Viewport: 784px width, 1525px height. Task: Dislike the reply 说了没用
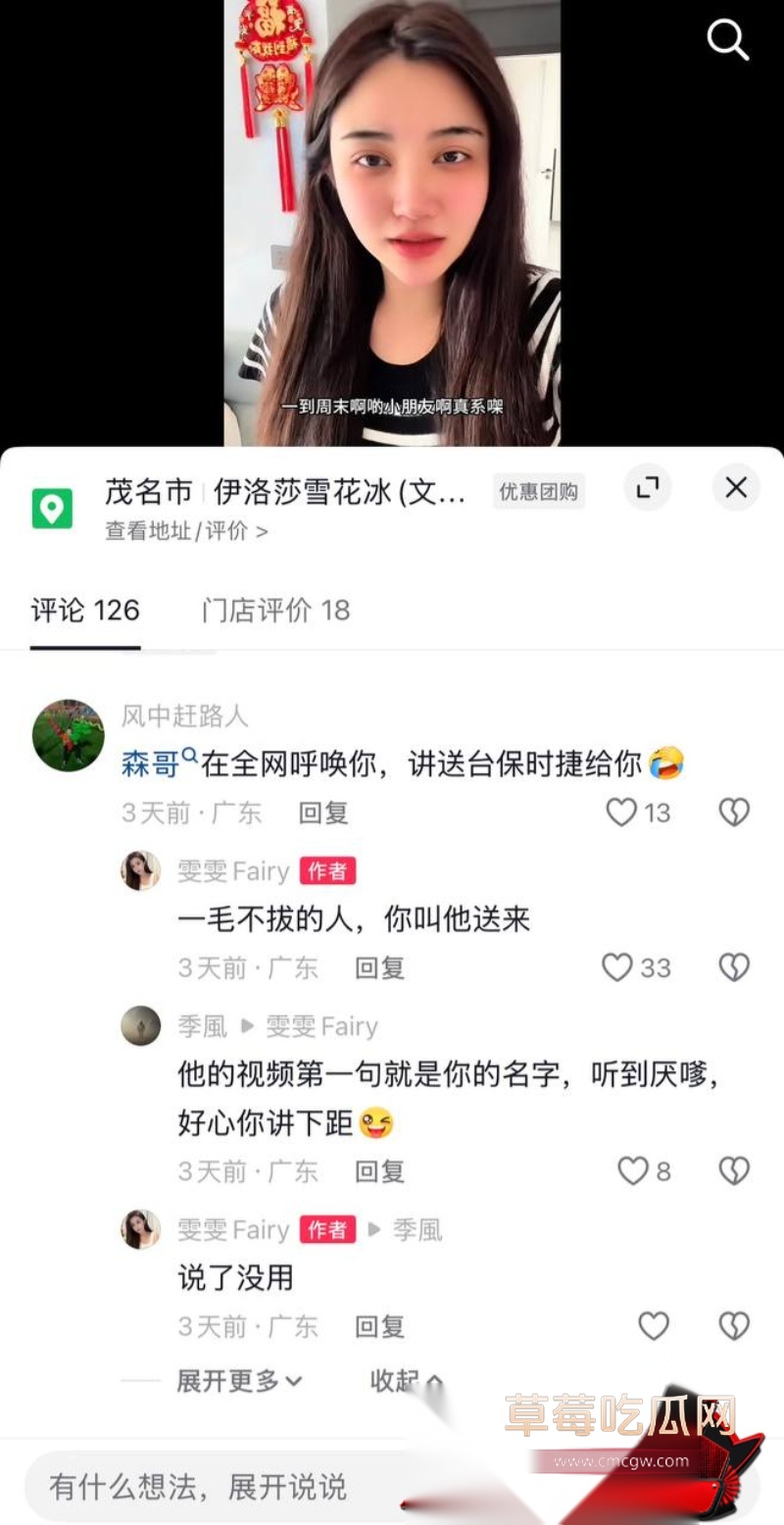(x=734, y=1327)
